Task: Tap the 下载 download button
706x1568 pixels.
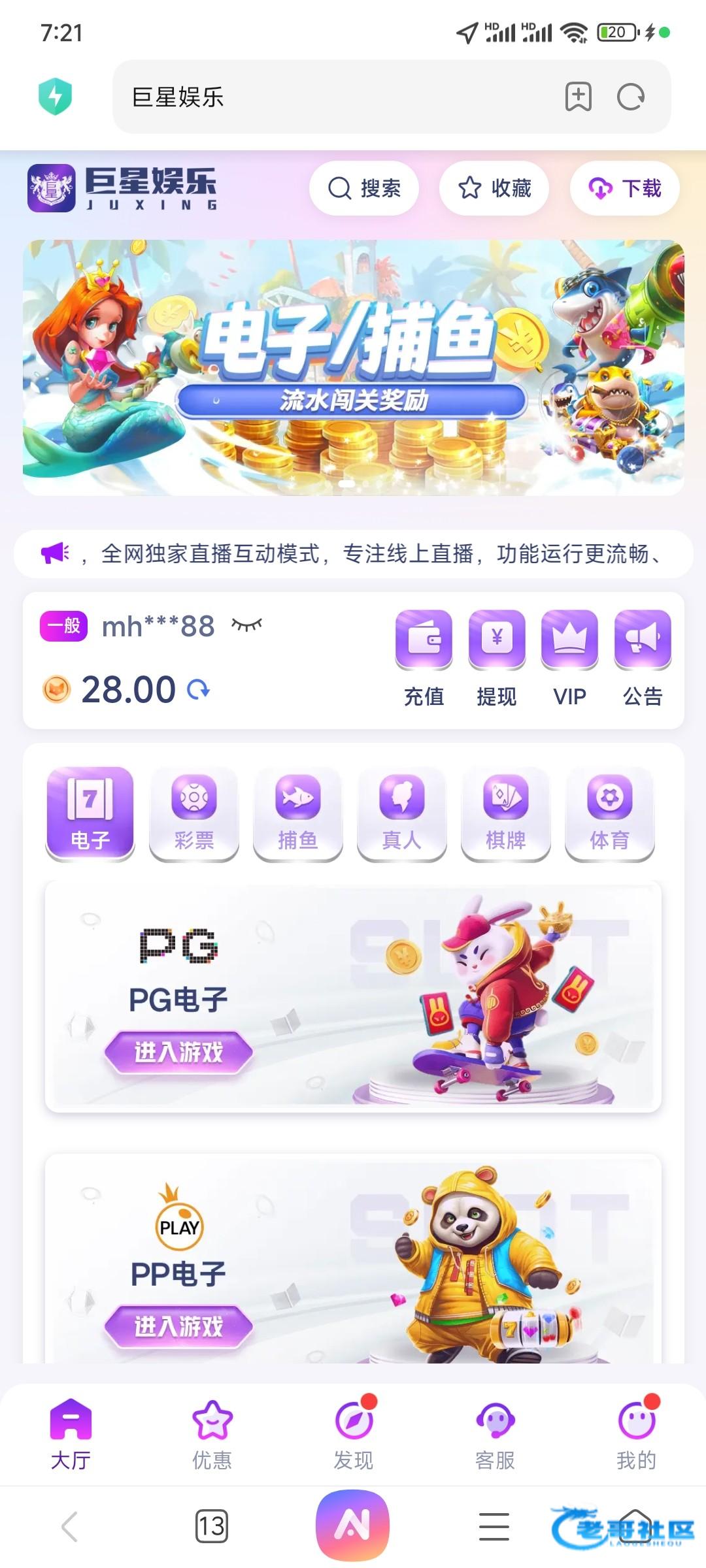Action: tap(625, 188)
